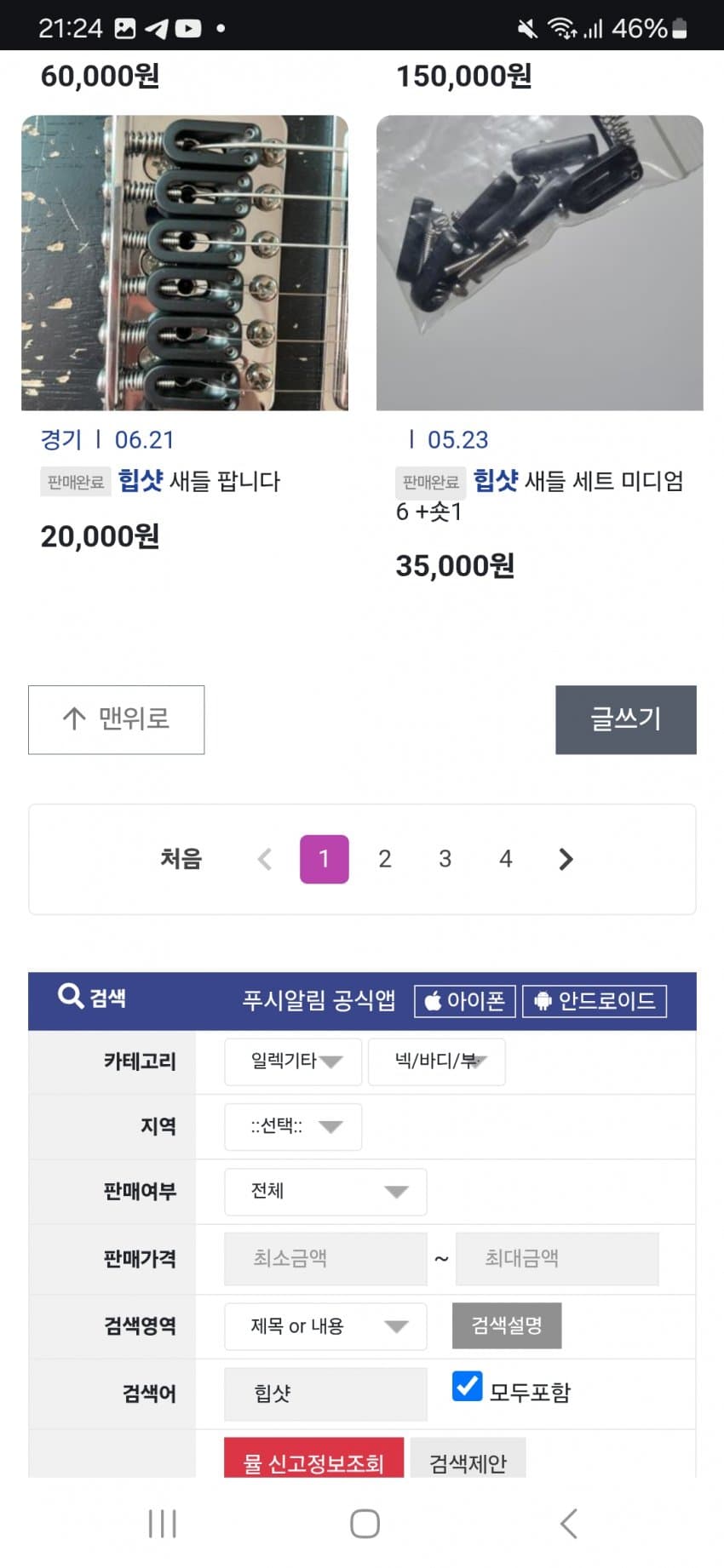Edit the 검색어 field containing 힙샷

pos(325,1393)
